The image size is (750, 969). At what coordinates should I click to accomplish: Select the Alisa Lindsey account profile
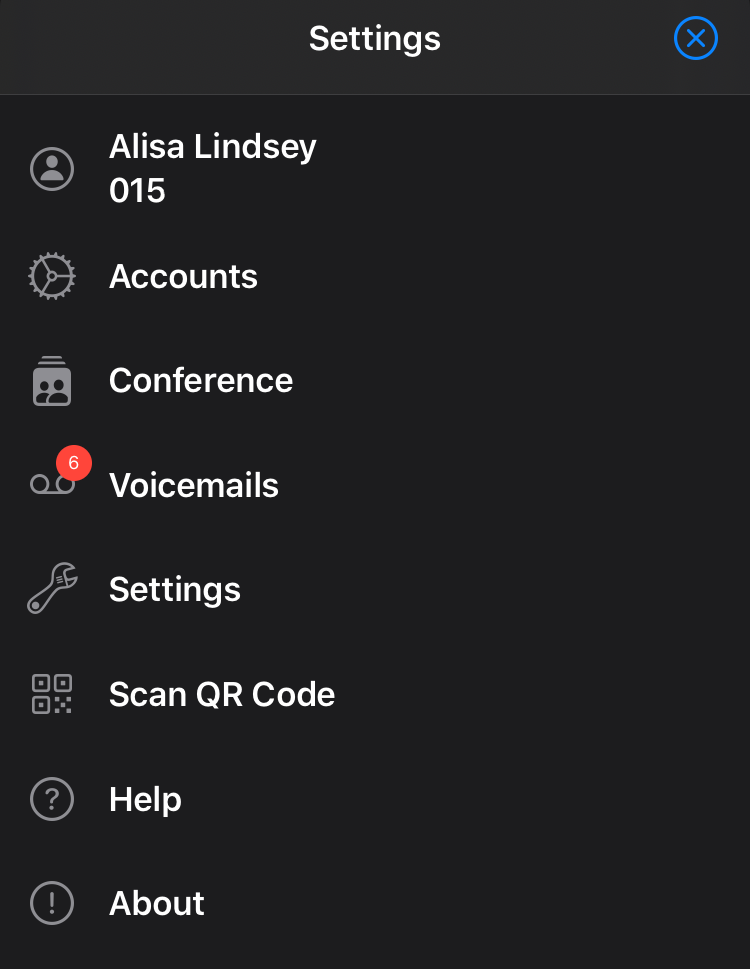point(213,146)
